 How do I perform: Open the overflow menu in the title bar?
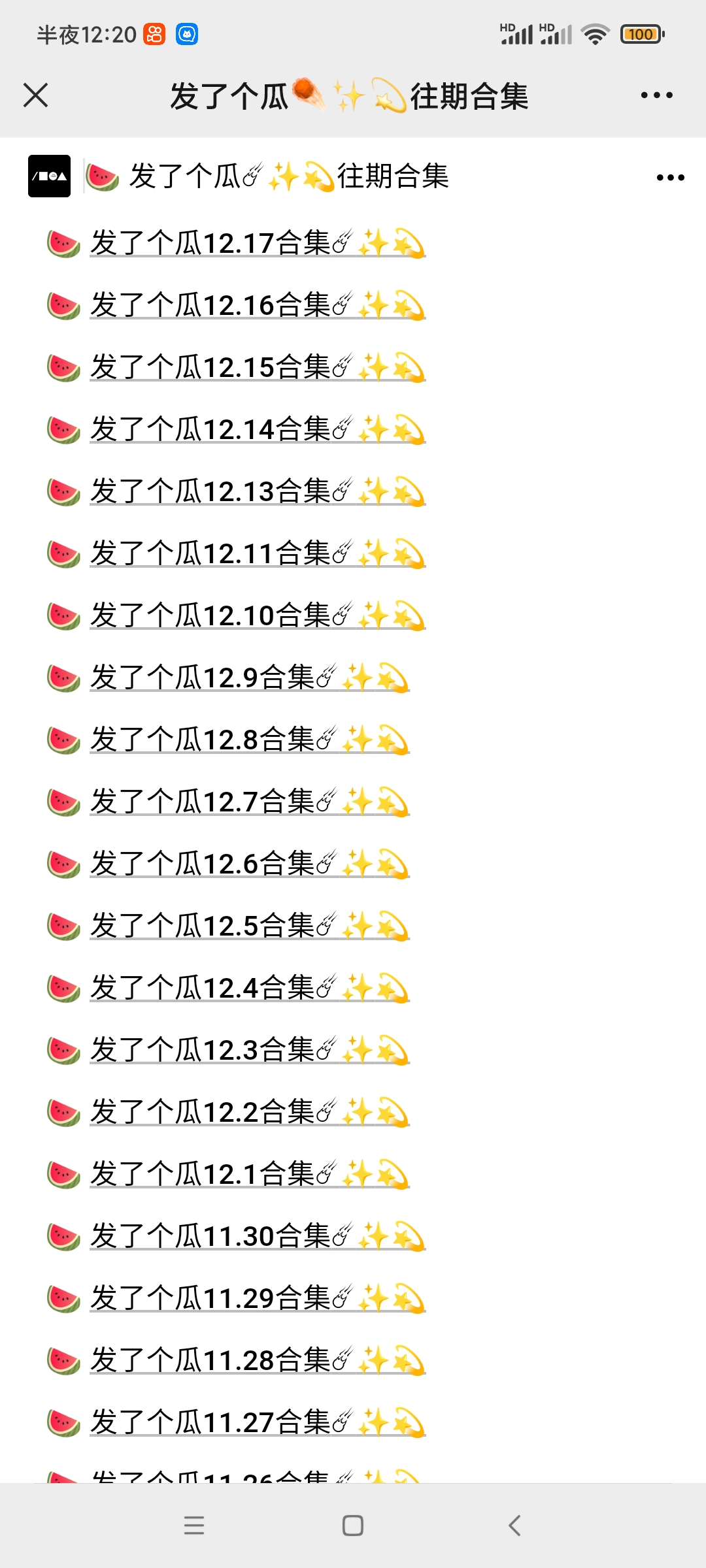[656, 95]
